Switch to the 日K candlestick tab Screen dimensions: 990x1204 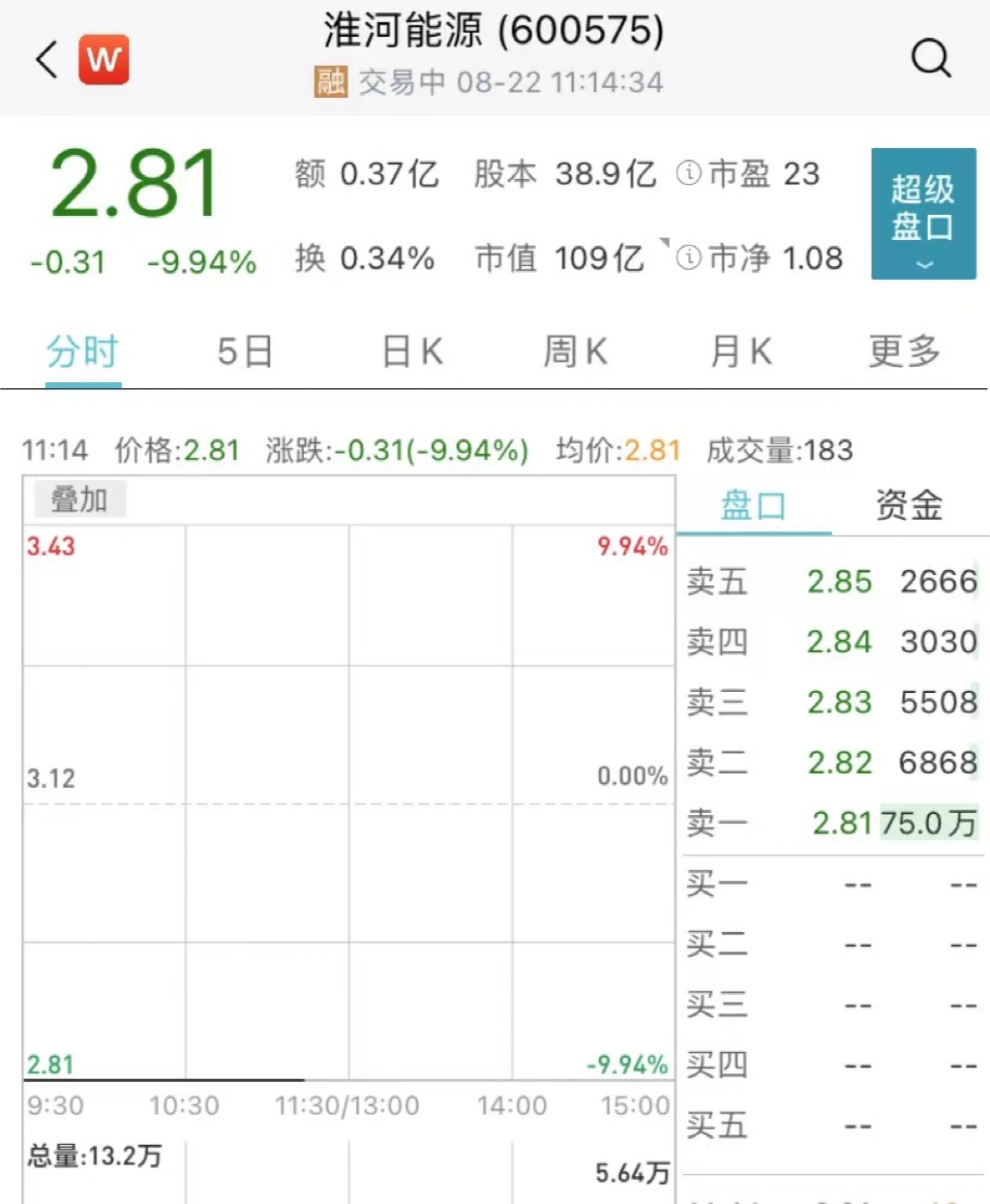click(411, 351)
